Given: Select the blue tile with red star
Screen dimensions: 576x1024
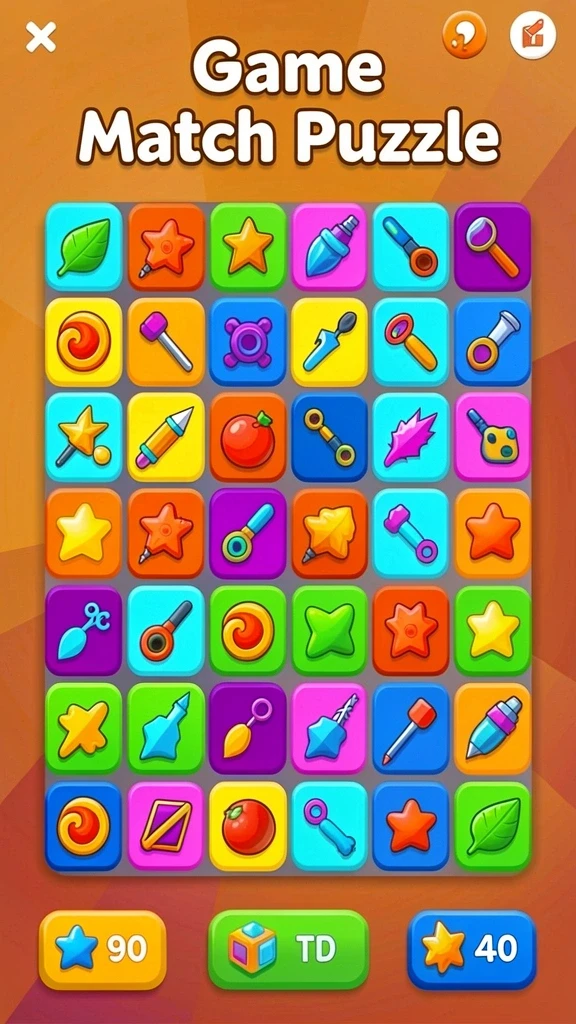Looking at the screenshot, I should (x=411, y=826).
